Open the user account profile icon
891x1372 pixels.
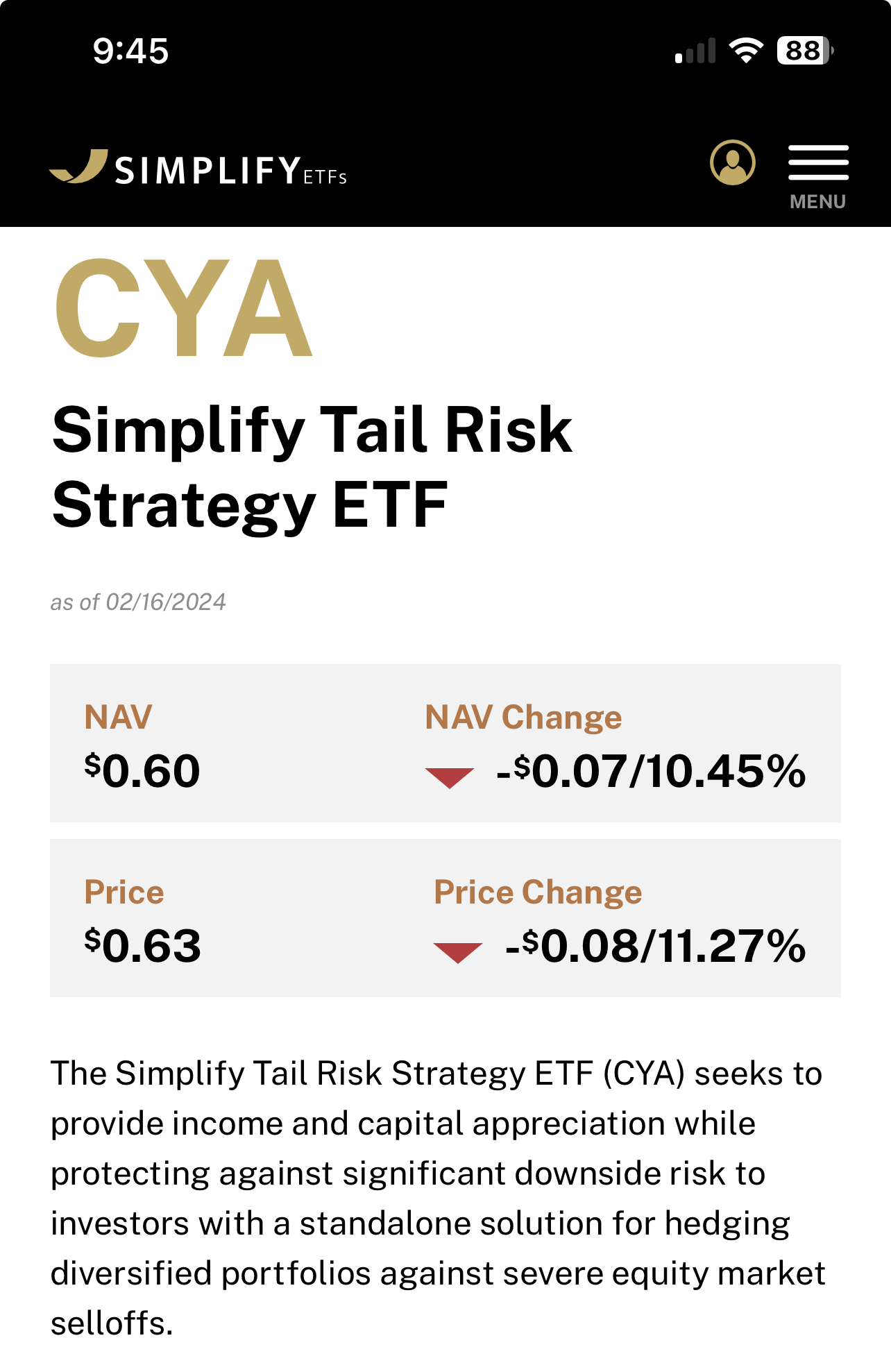click(x=732, y=163)
